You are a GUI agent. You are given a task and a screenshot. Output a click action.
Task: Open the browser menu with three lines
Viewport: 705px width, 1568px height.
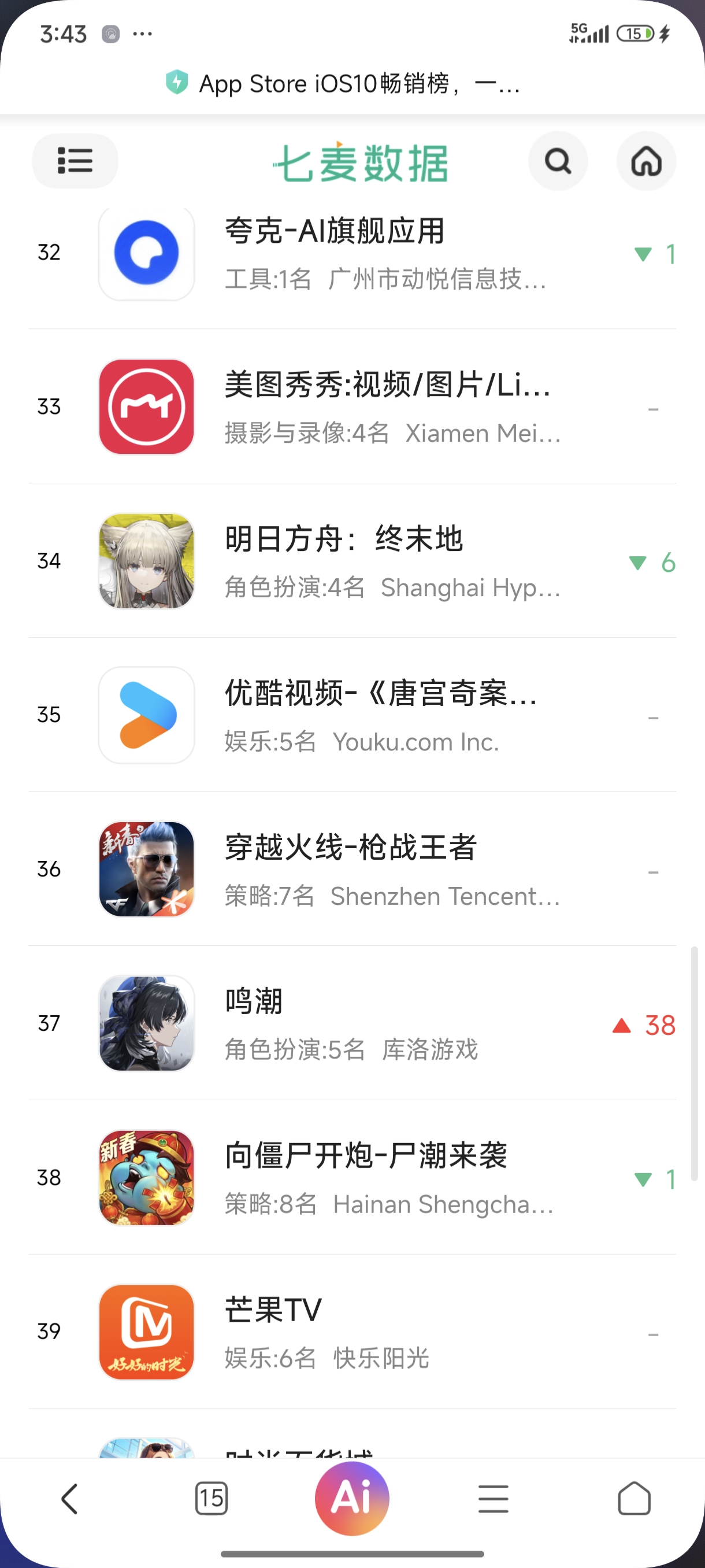(x=493, y=1498)
